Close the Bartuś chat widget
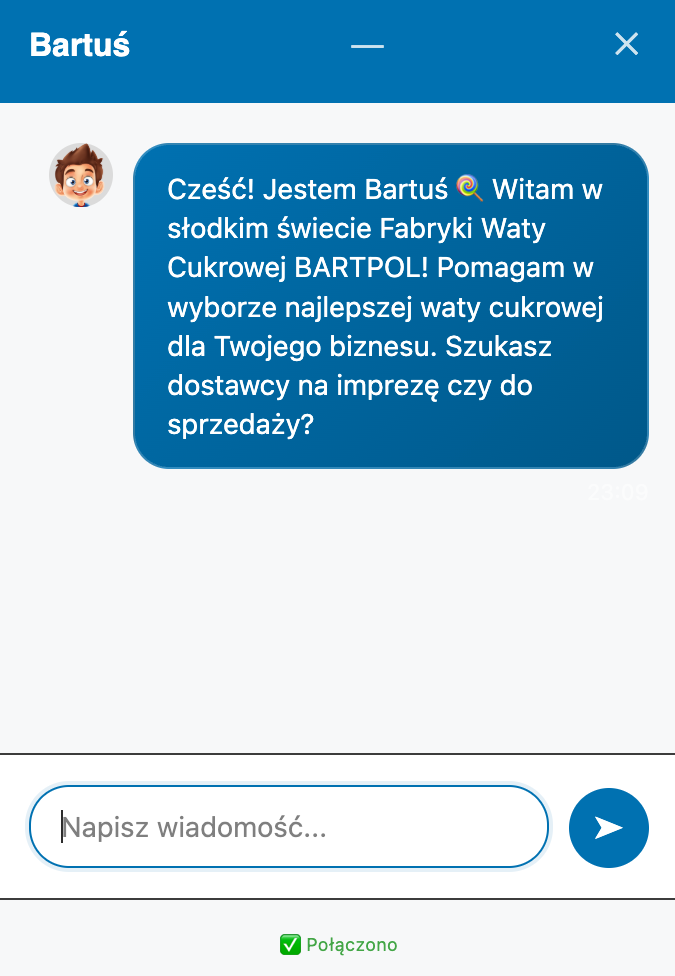The height and width of the screenshot is (976, 675). pyautogui.click(x=626, y=44)
